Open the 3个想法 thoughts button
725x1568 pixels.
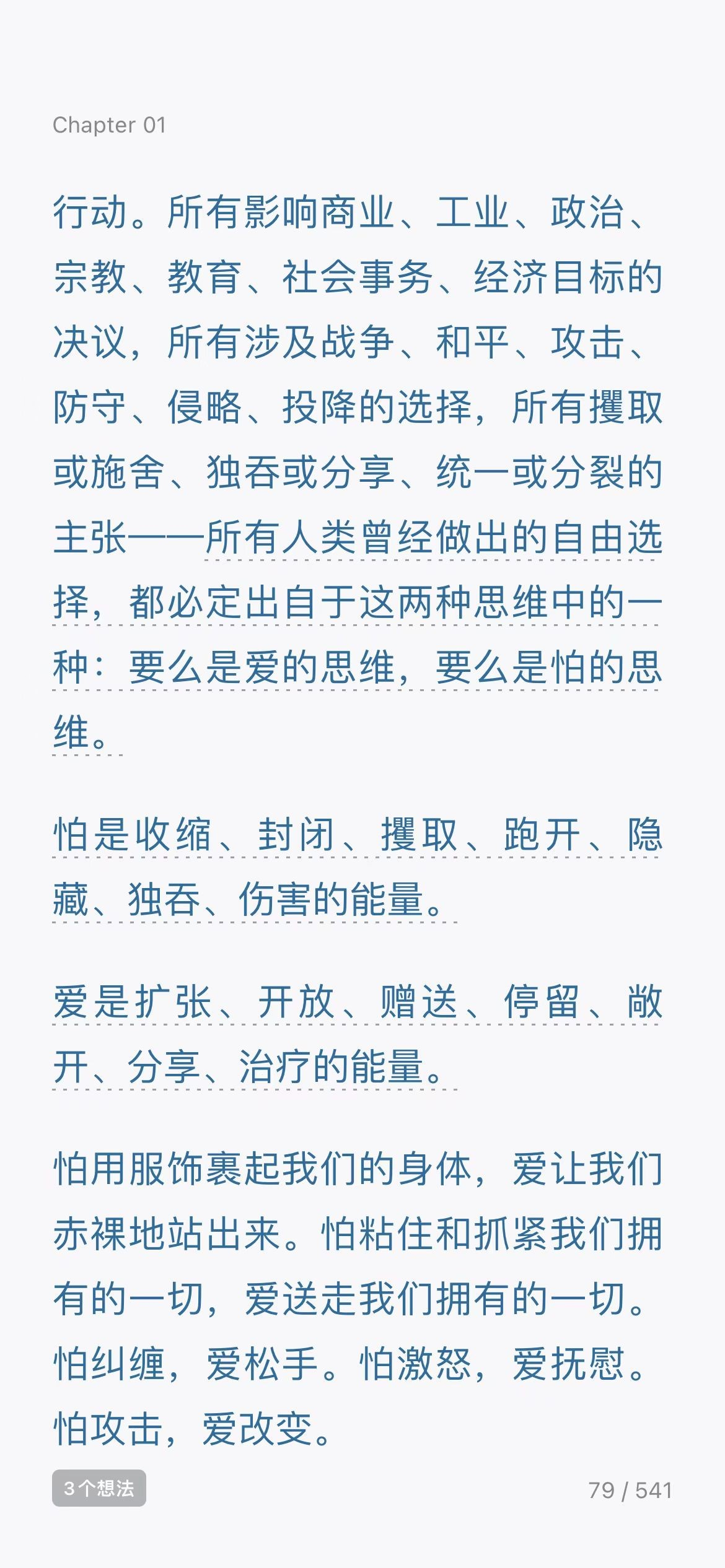pyautogui.click(x=99, y=1488)
